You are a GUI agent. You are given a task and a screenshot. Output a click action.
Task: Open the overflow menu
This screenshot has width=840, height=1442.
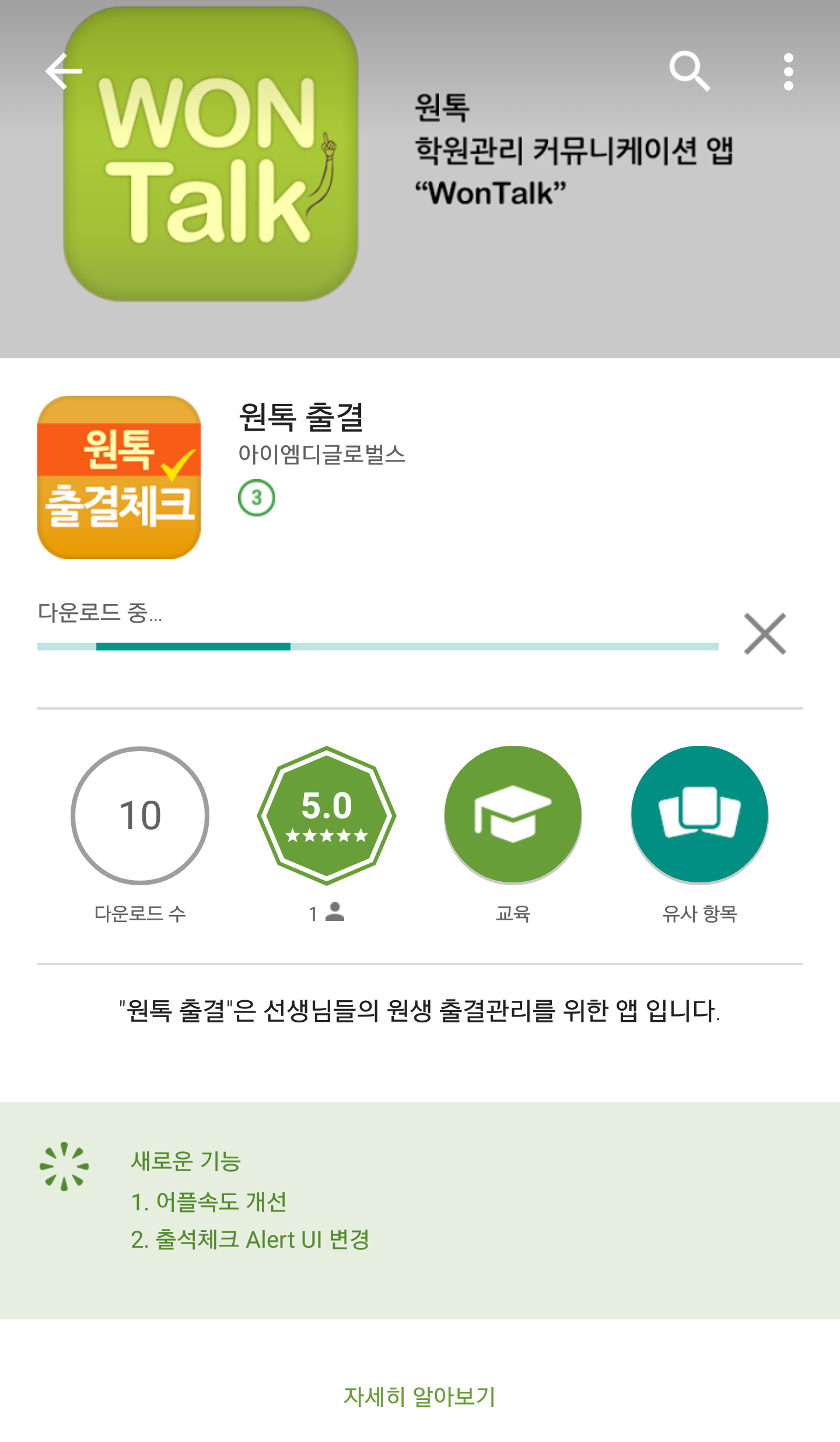point(788,72)
